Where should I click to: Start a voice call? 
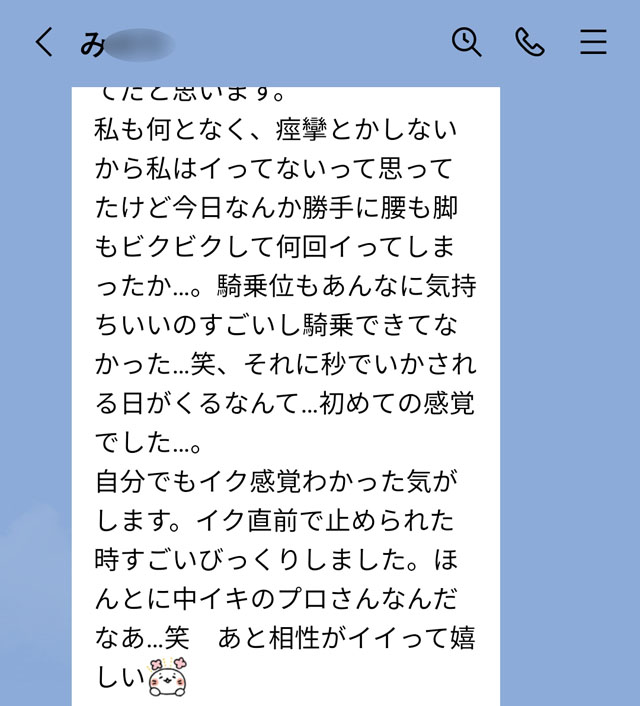point(529,42)
